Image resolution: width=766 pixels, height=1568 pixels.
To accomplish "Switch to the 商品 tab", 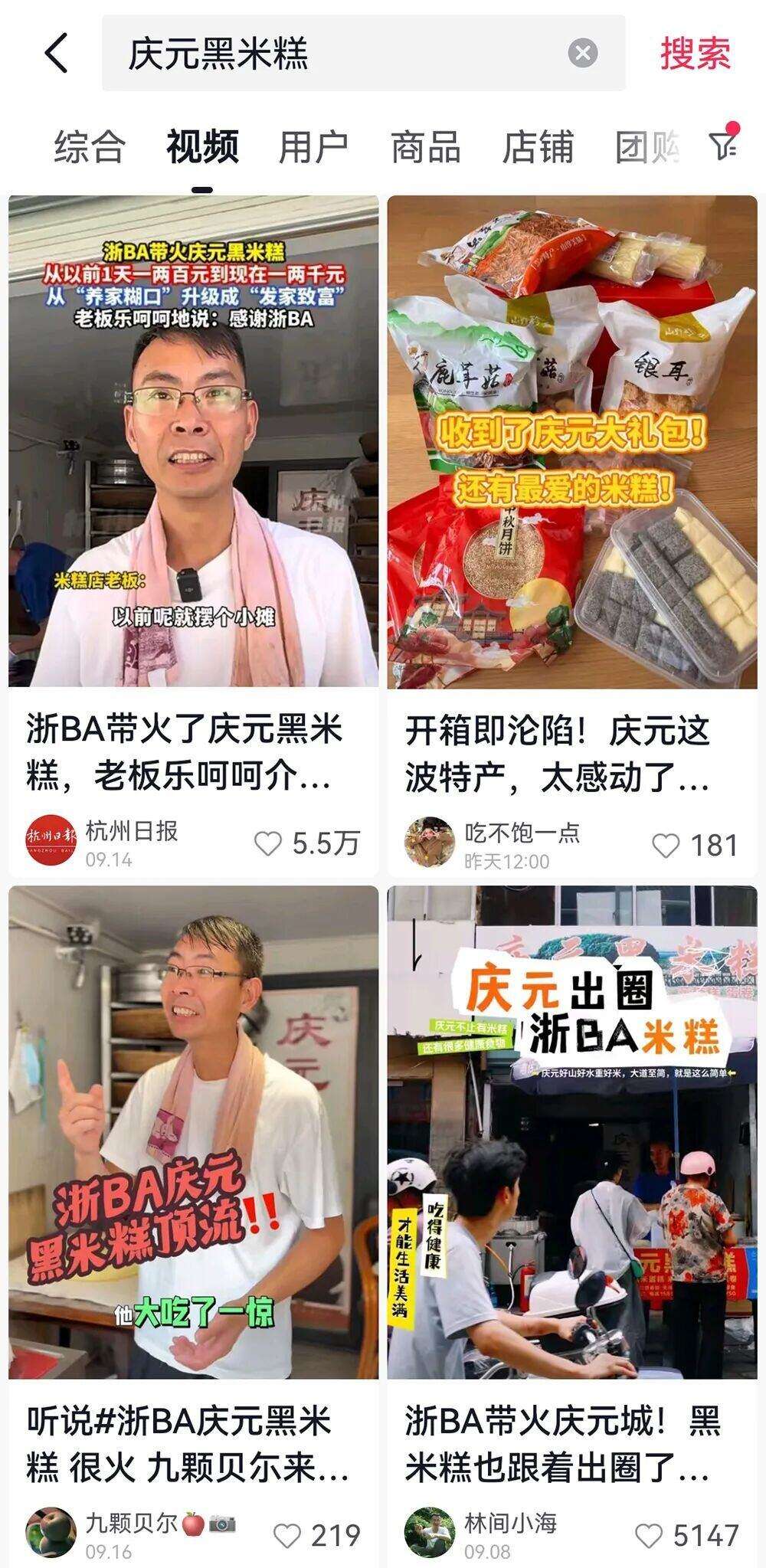I will point(425,146).
